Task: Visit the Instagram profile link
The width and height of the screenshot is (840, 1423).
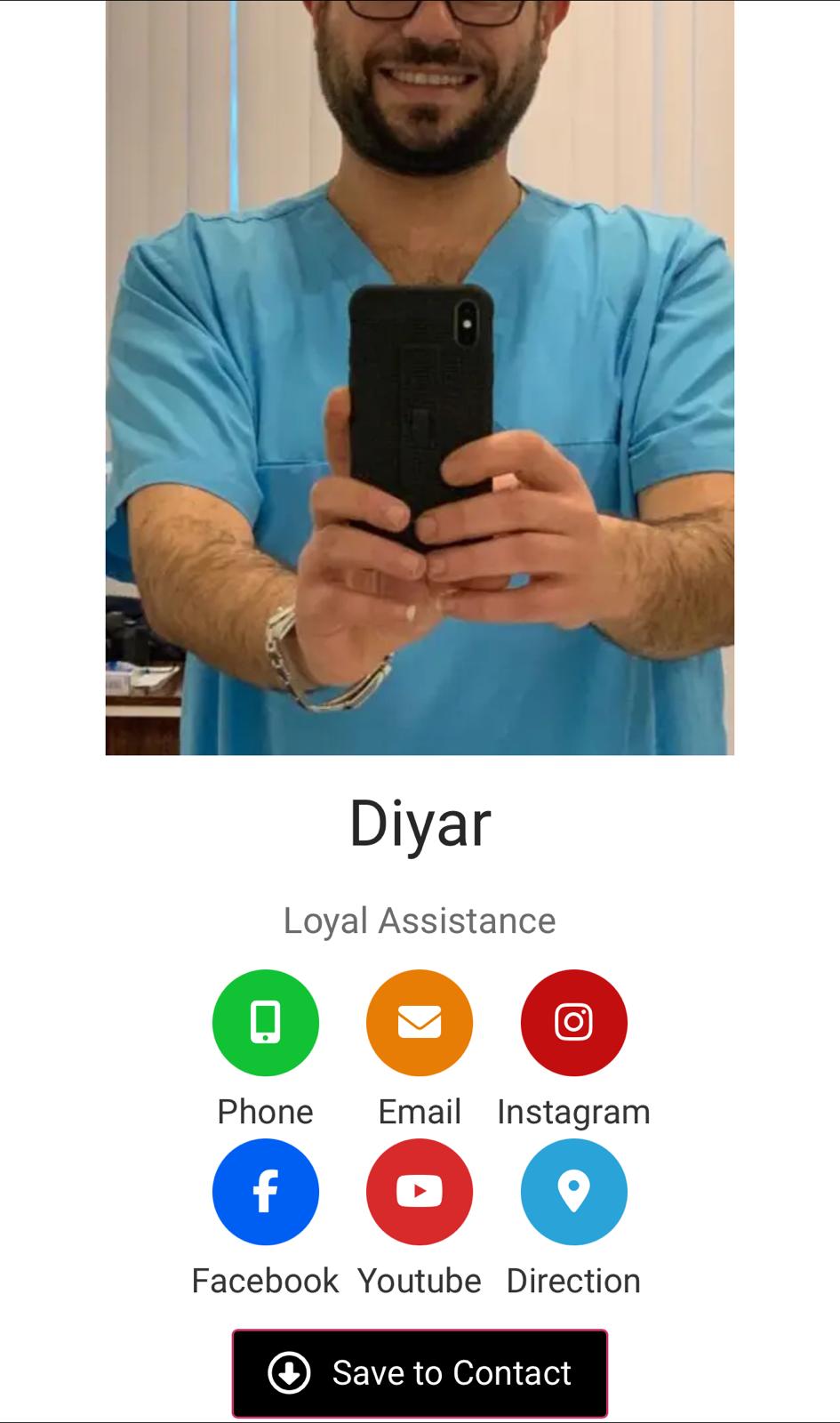Action: [x=573, y=1023]
